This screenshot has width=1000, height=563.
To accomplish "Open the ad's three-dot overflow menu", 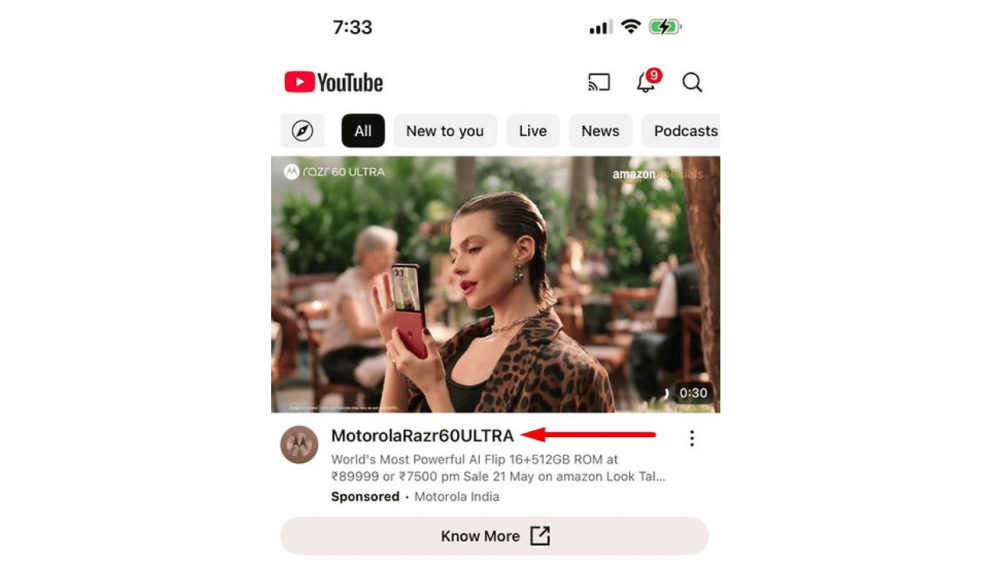I will pos(691,438).
